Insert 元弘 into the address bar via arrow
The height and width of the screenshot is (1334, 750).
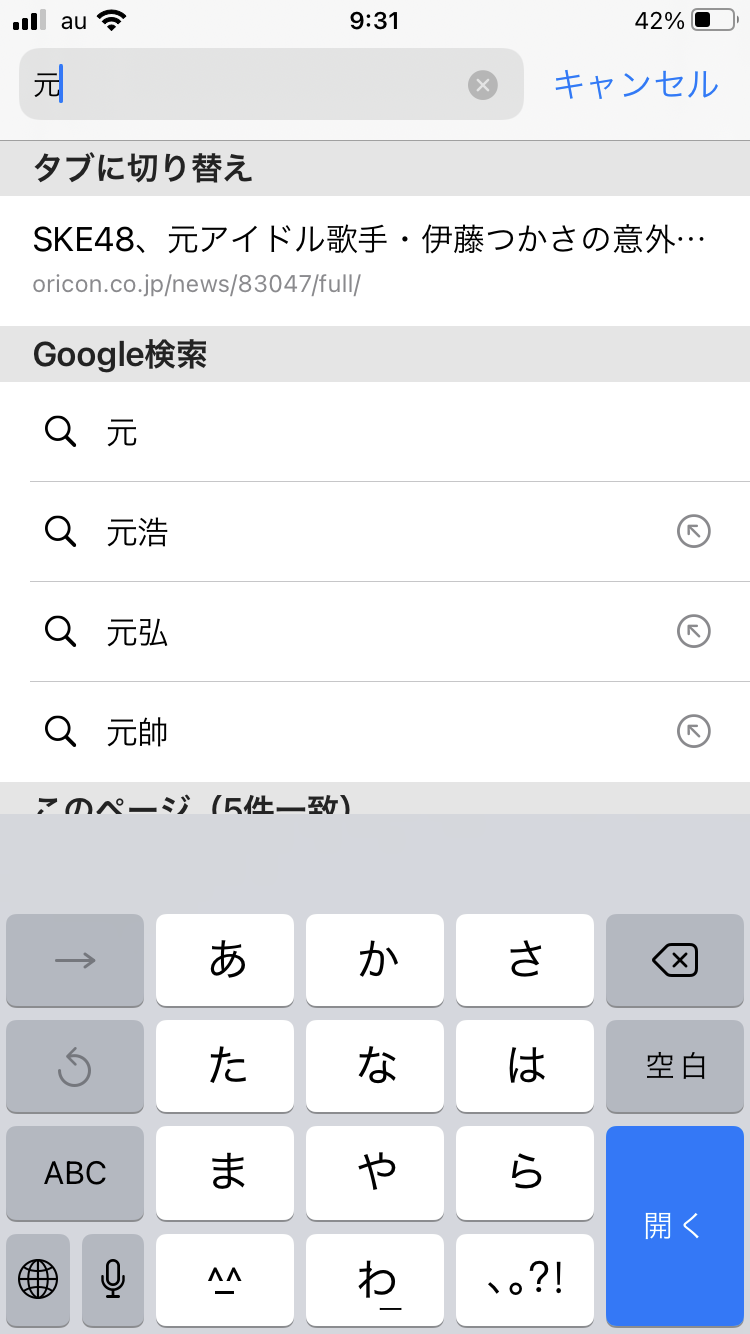[x=693, y=632]
